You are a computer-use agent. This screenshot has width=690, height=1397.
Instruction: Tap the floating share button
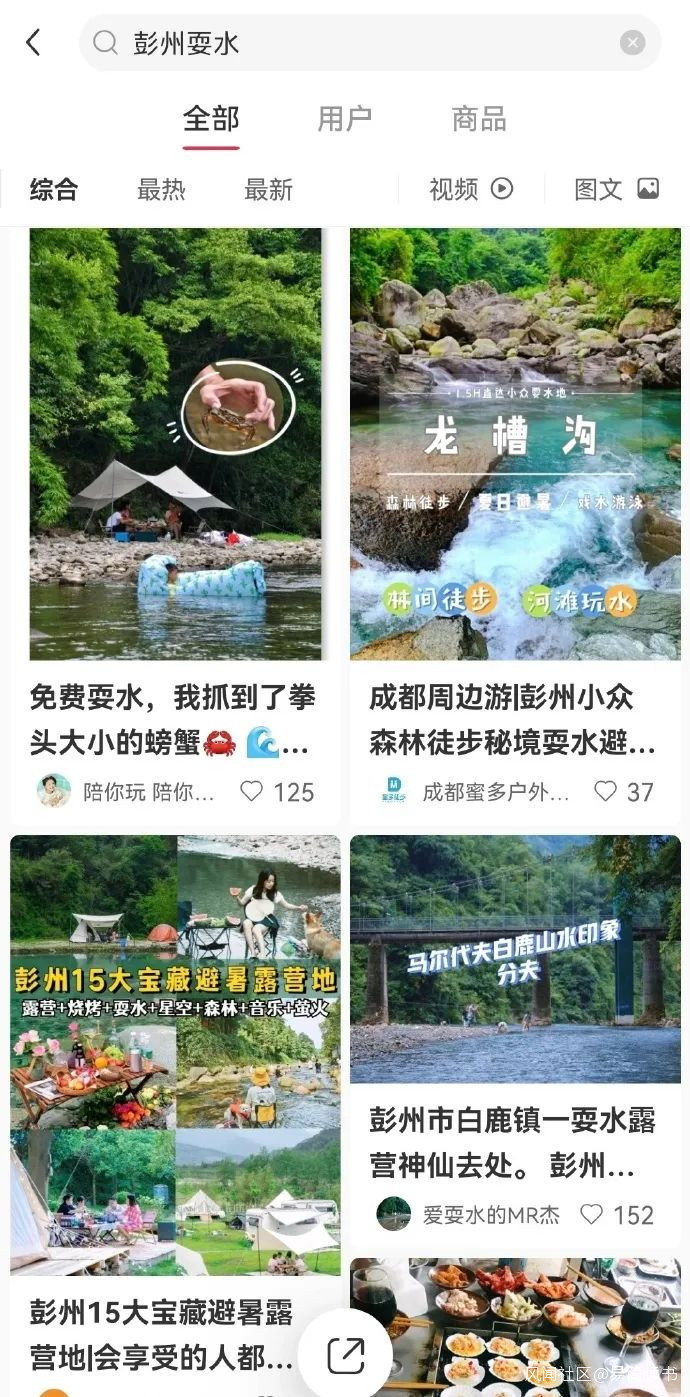[346, 1355]
